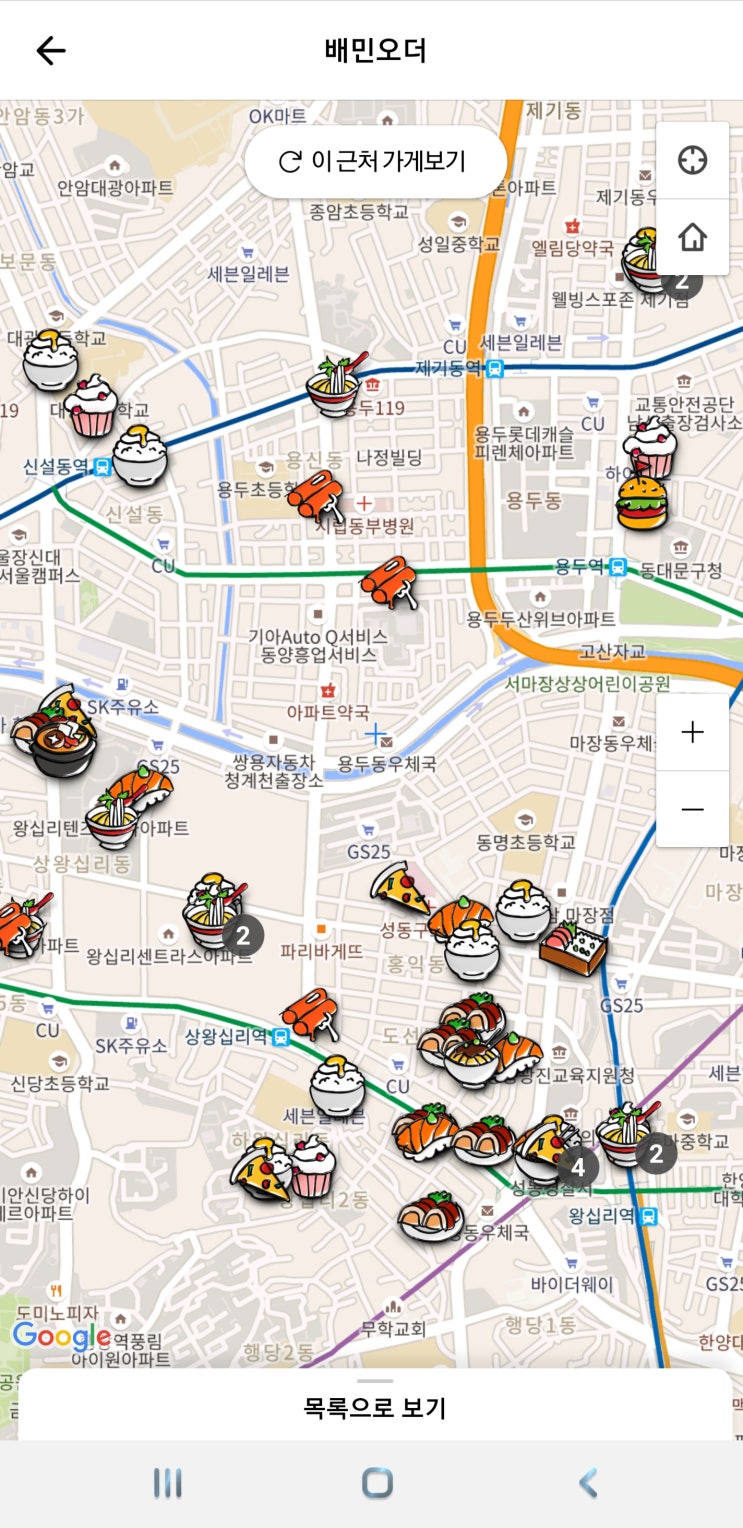
Task: Tap the store cluster marker numbered 4
Action: click(578, 1165)
